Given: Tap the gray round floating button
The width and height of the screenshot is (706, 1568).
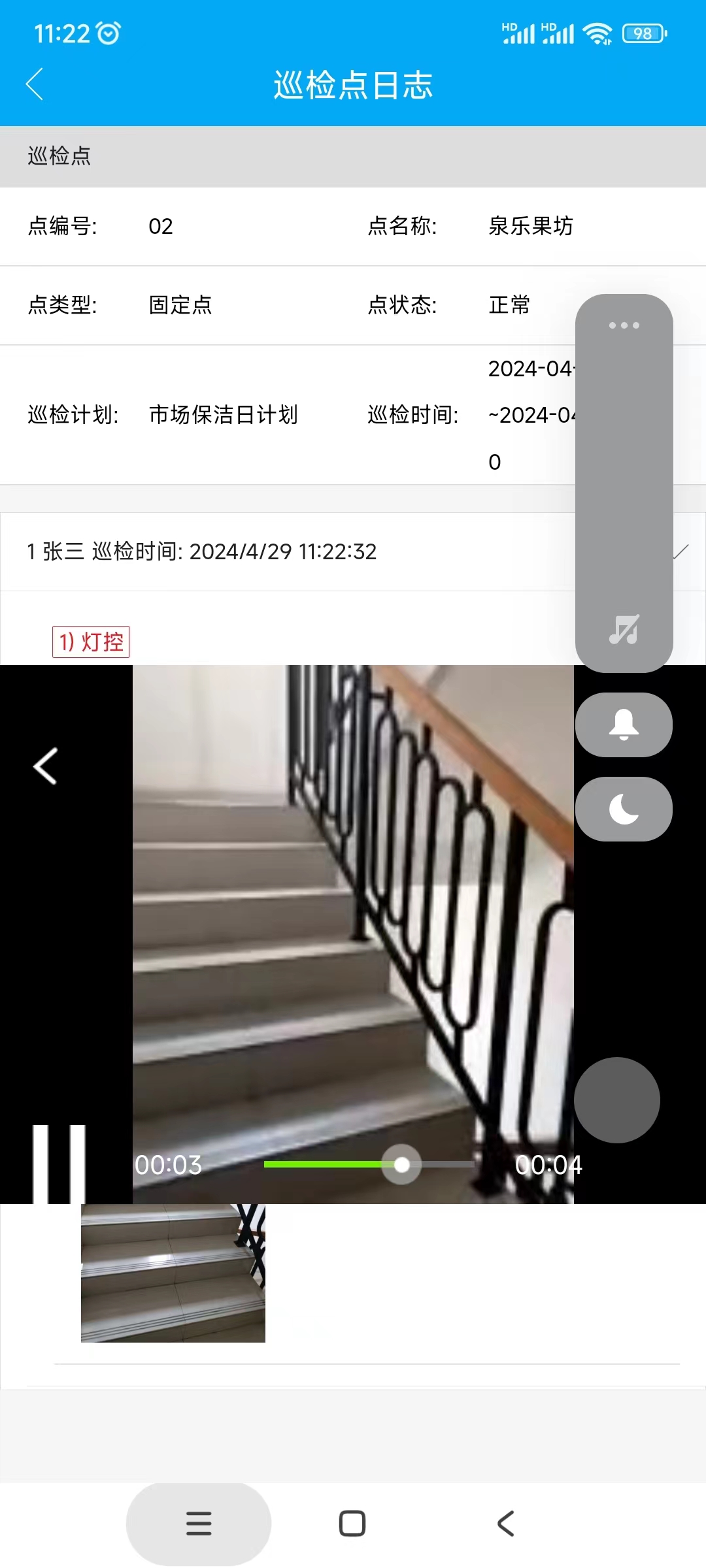Looking at the screenshot, I should (616, 1100).
